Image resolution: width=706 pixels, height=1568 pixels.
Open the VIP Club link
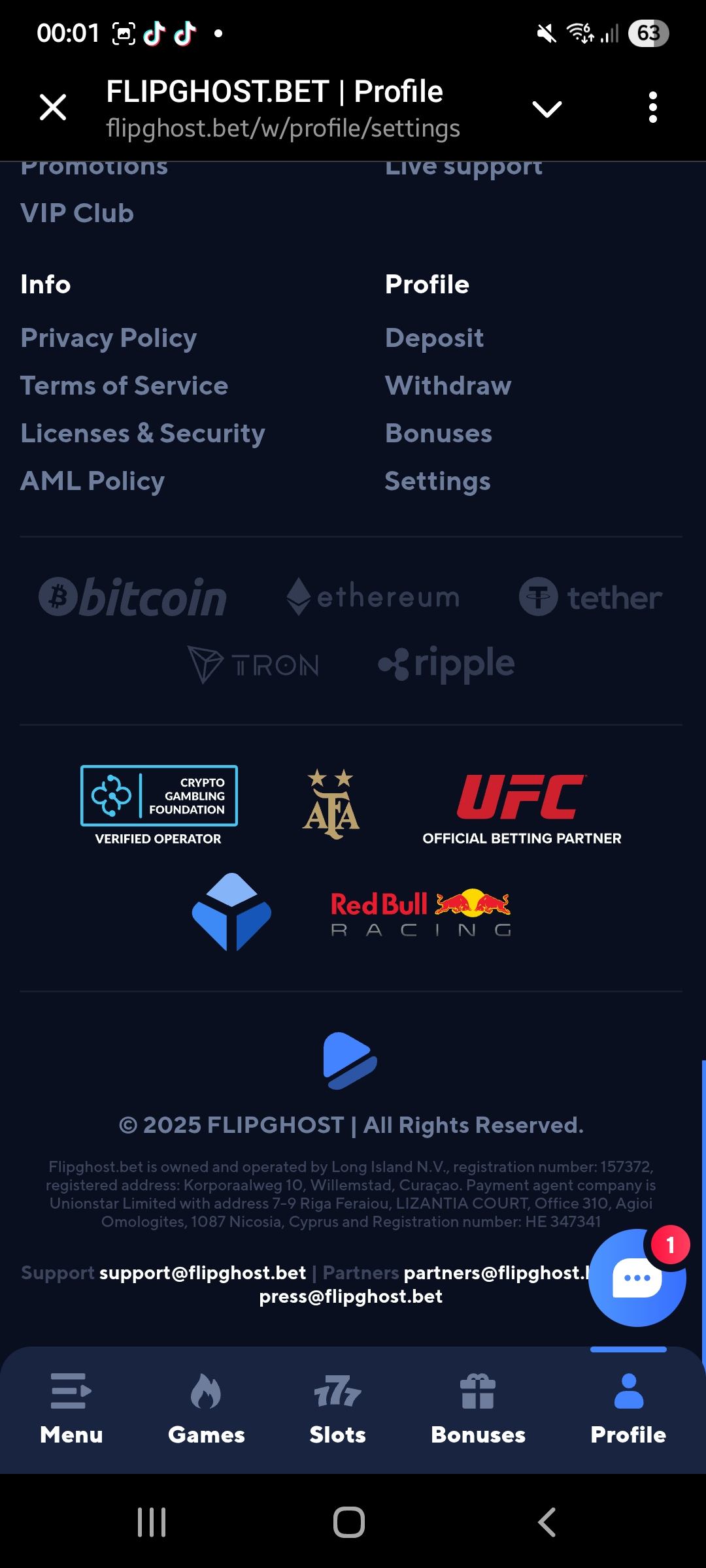coord(77,214)
